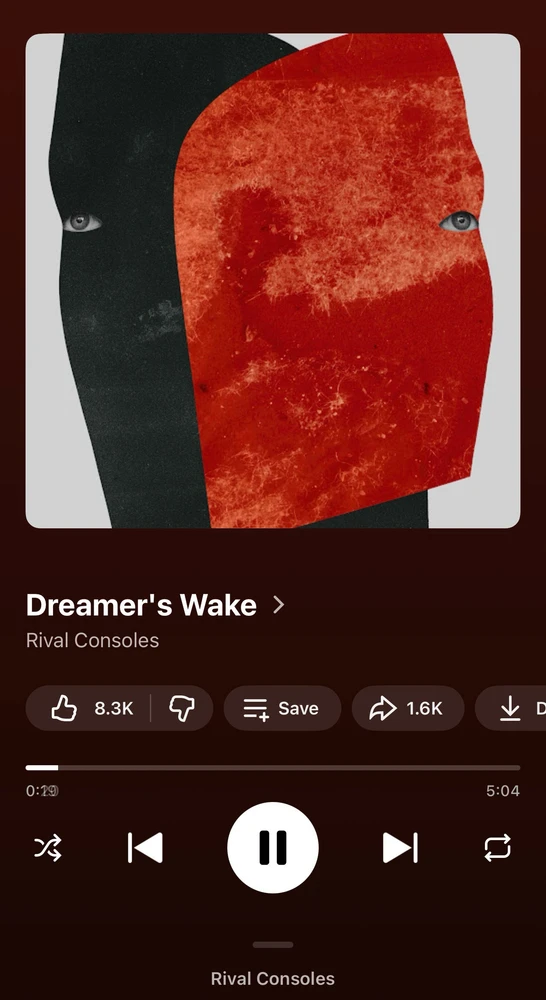Toggle shuffle mode
The height and width of the screenshot is (1000, 546).
[x=48, y=848]
